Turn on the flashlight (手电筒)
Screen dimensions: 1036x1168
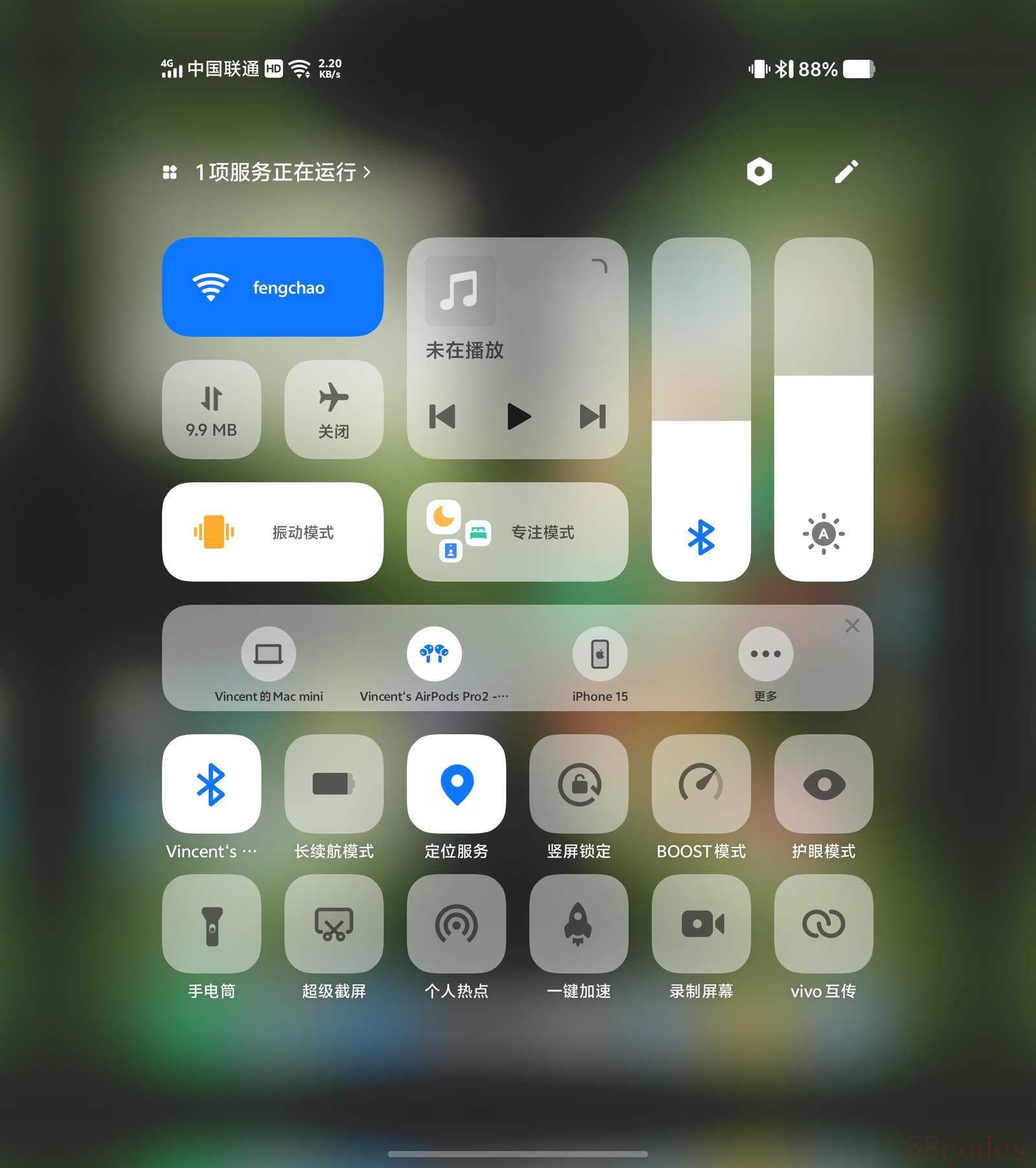pyautogui.click(x=211, y=924)
